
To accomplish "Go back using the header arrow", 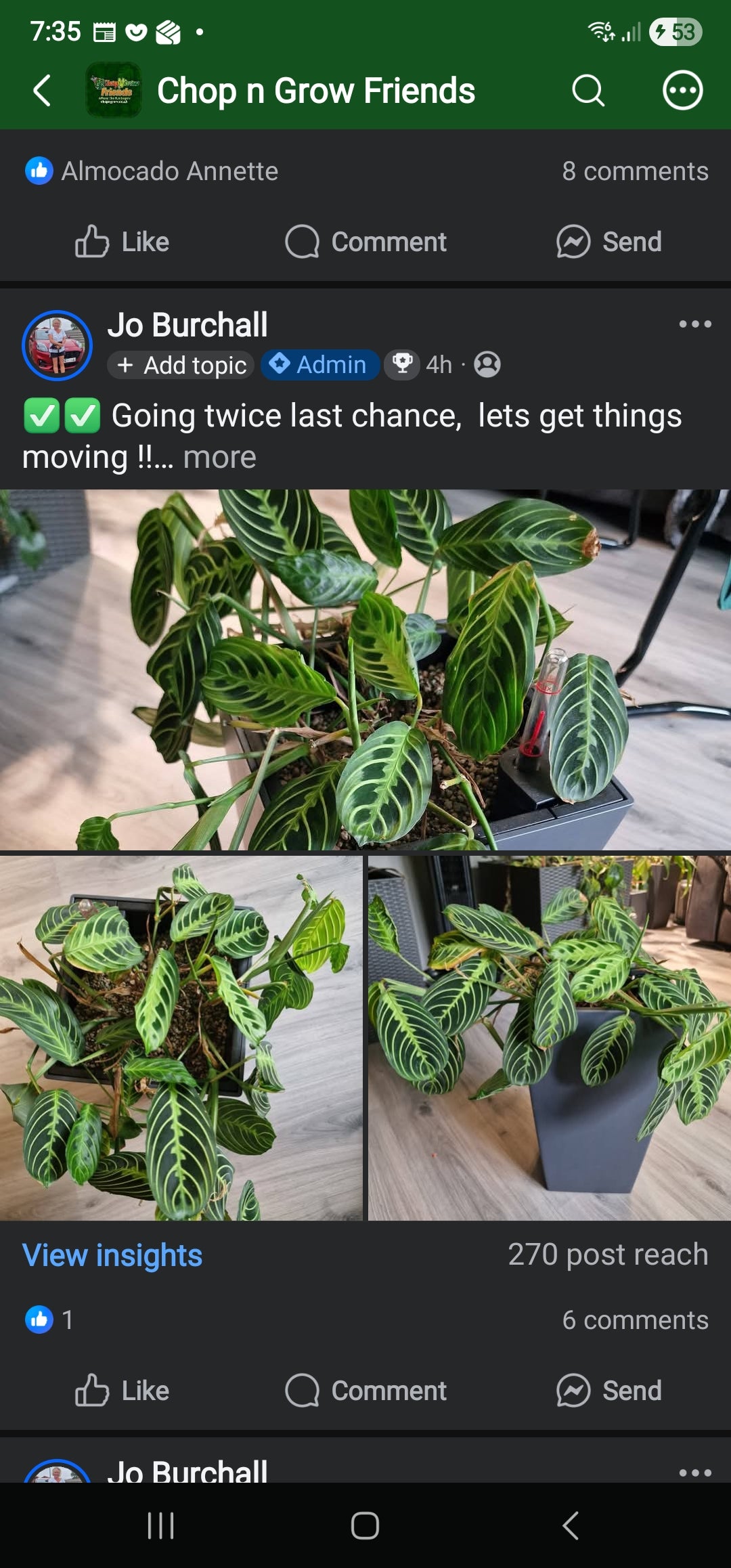I will pyautogui.click(x=42, y=91).
